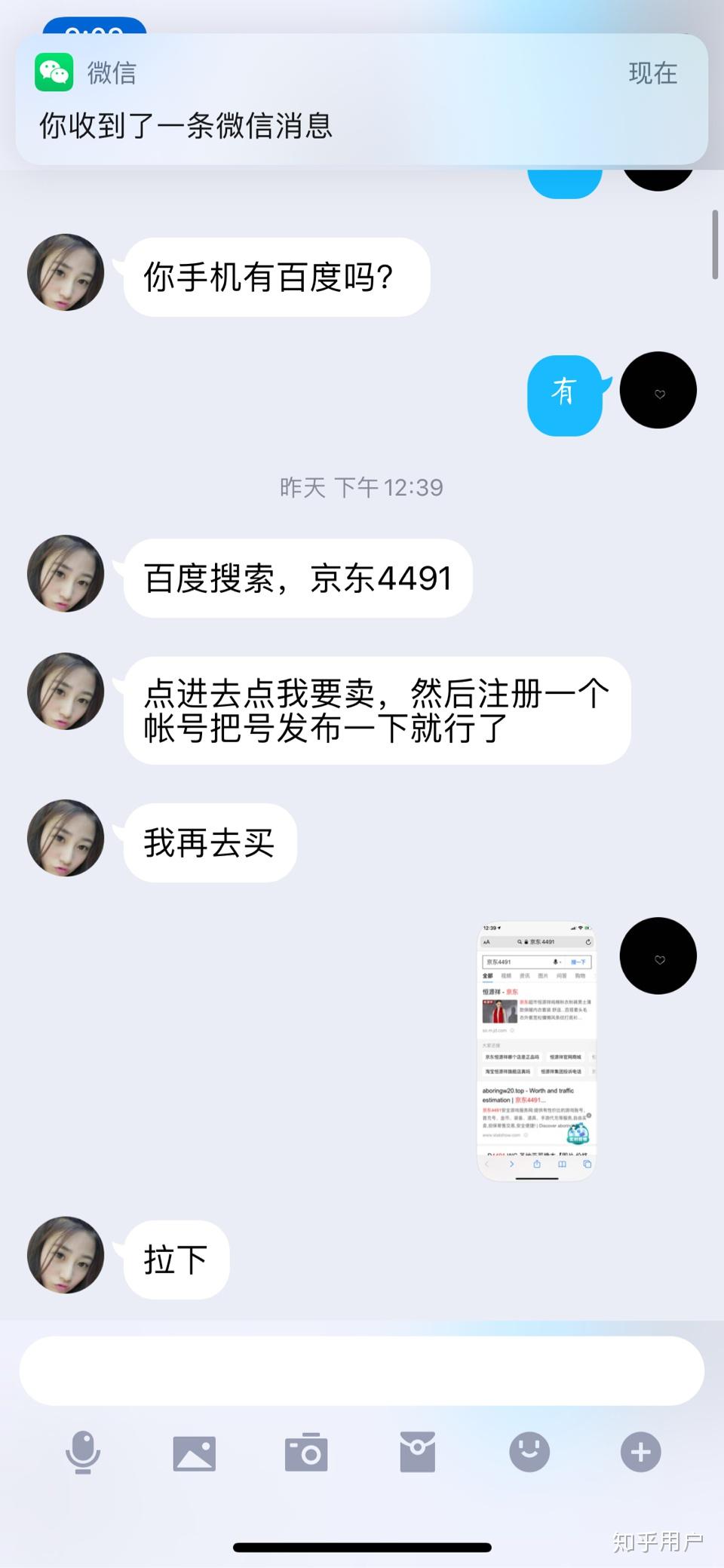The height and width of the screenshot is (1568, 724).
Task: Start voice input with the microphone icon
Action: coord(83,1452)
